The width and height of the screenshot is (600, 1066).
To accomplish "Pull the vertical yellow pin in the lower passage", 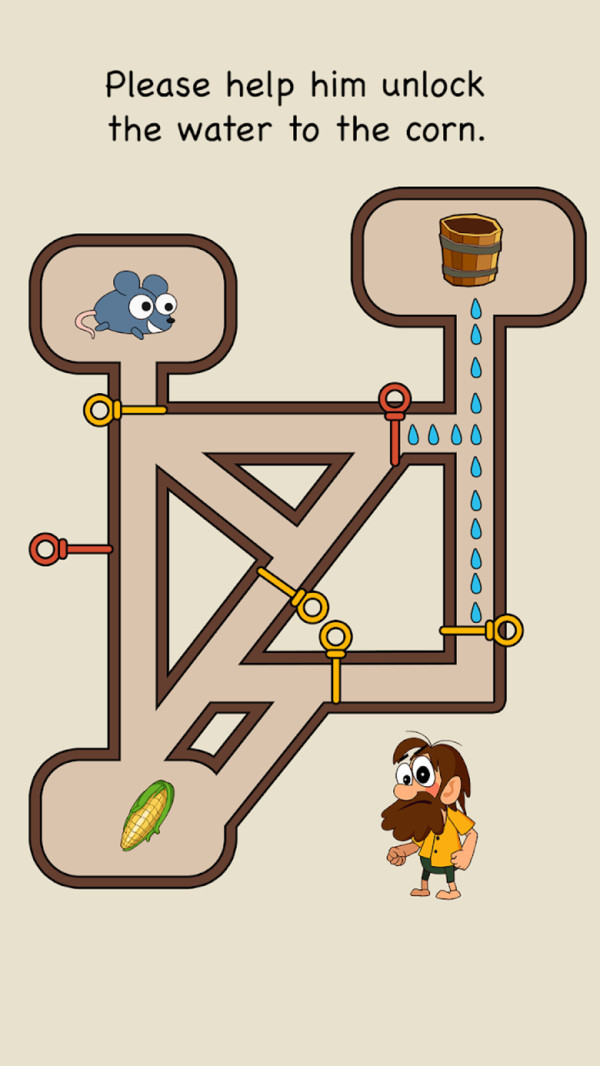I will [336, 637].
